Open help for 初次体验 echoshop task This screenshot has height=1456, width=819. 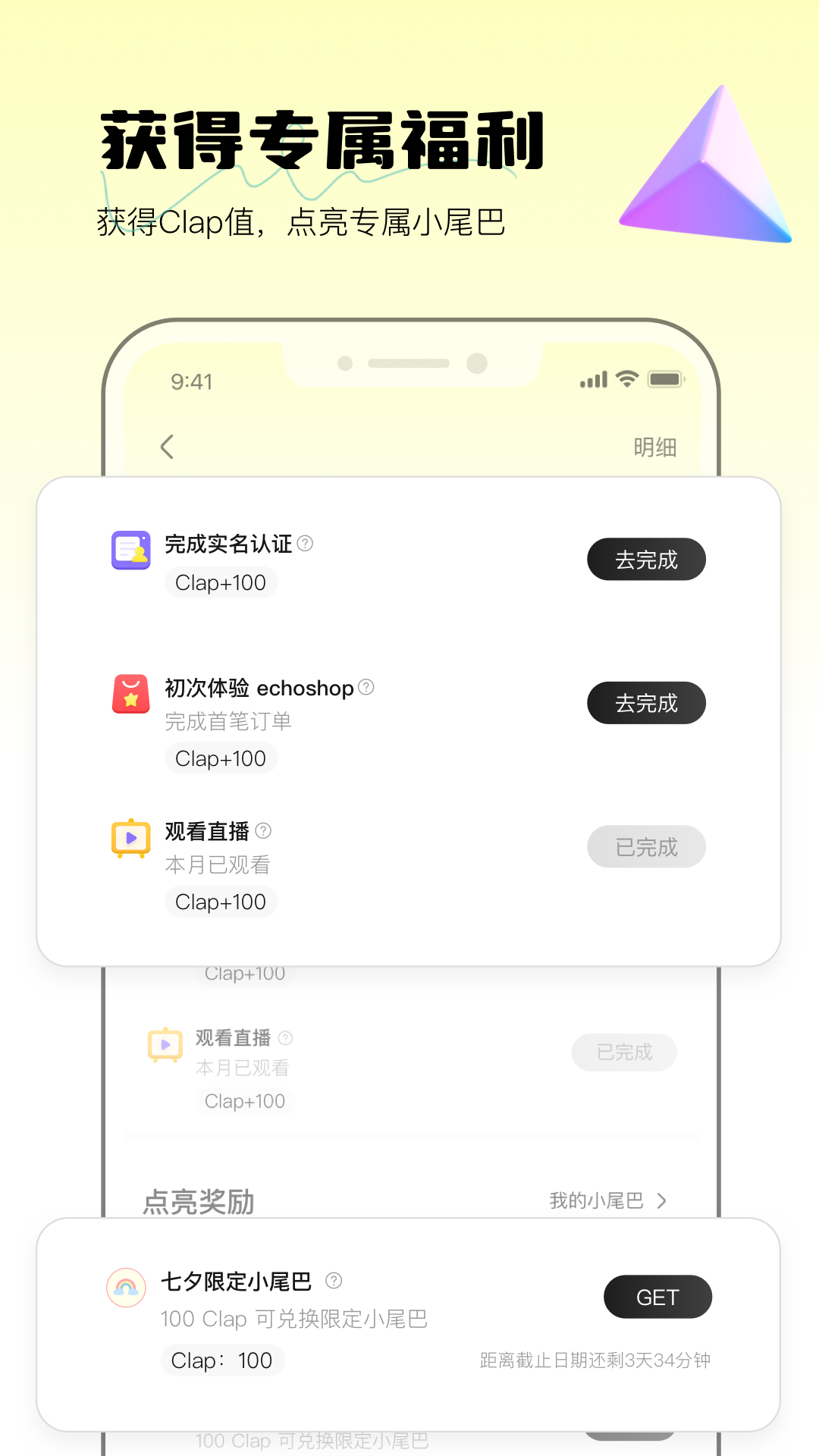coord(366,687)
